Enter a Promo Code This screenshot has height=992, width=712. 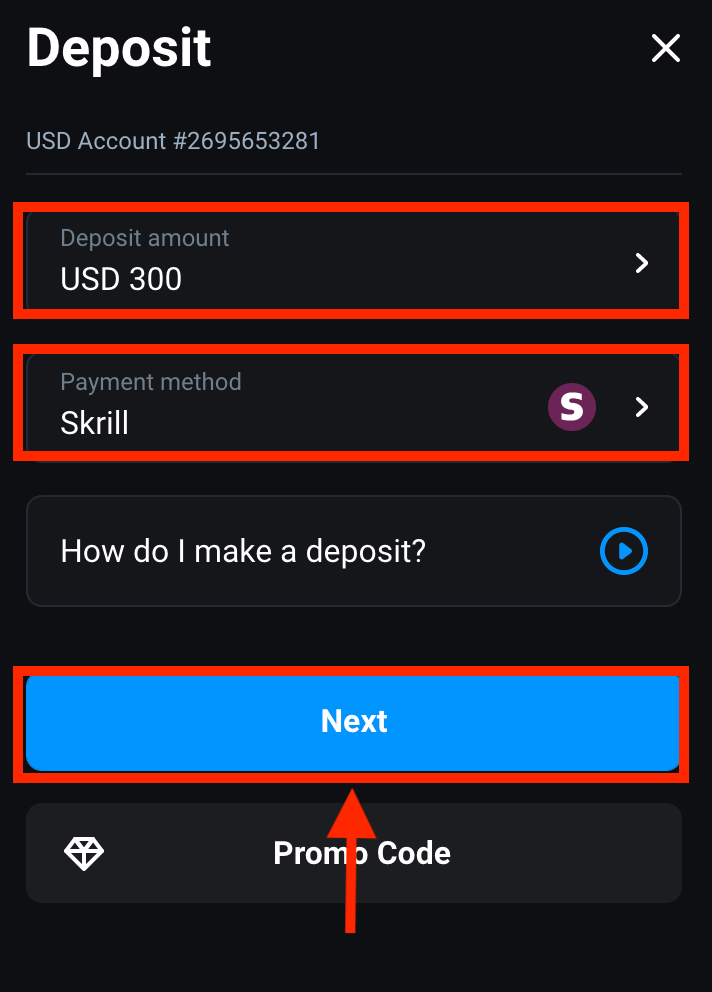(353, 853)
